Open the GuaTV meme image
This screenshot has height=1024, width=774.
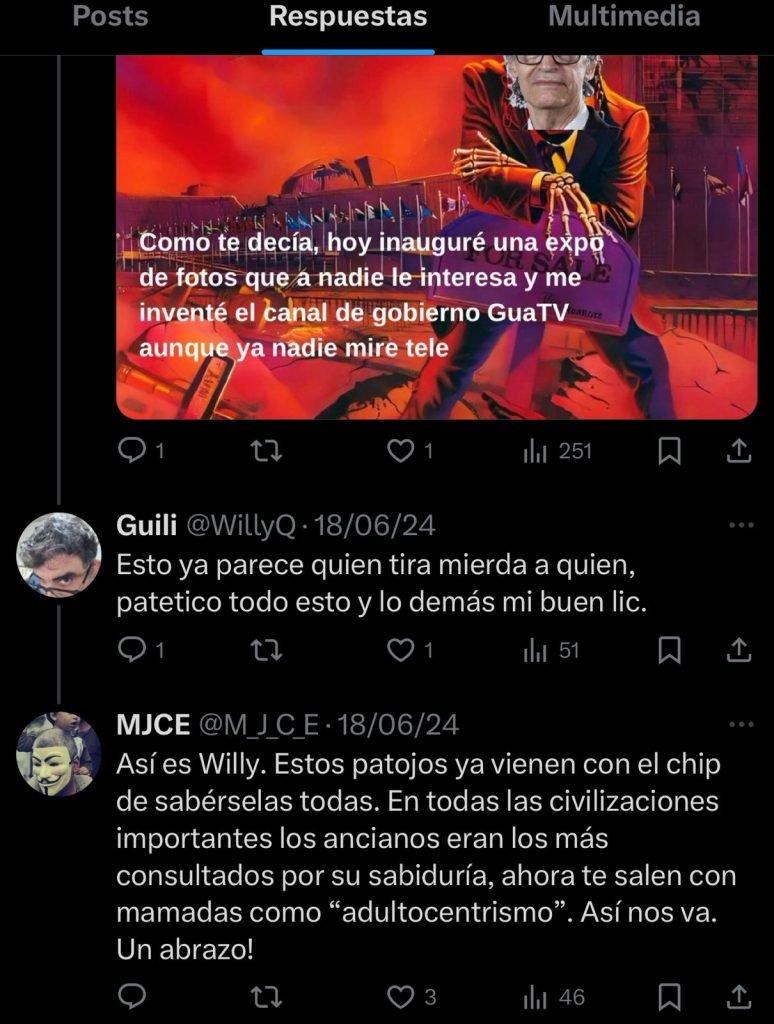coord(436,237)
